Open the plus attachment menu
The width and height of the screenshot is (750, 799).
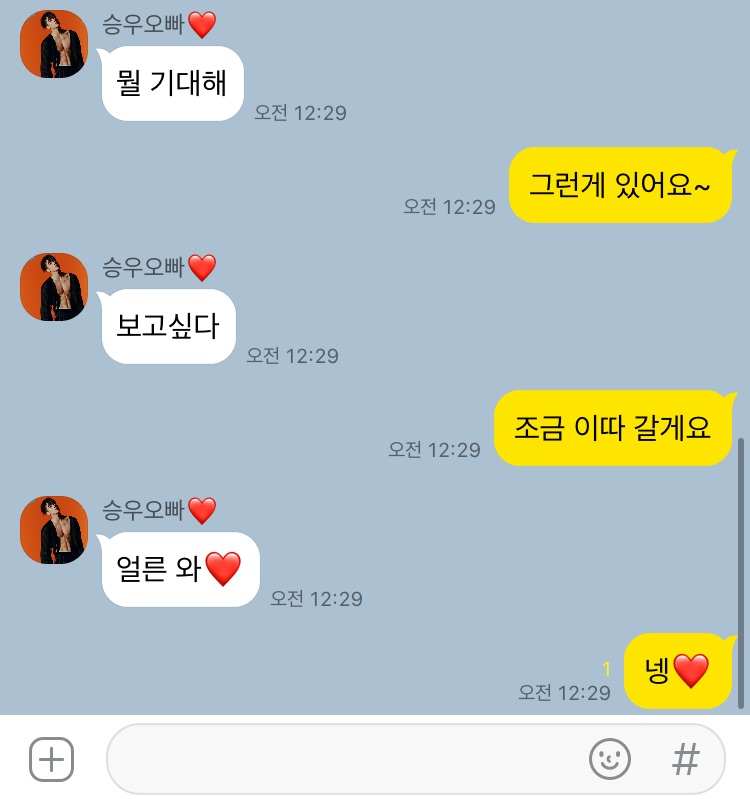pos(51,760)
